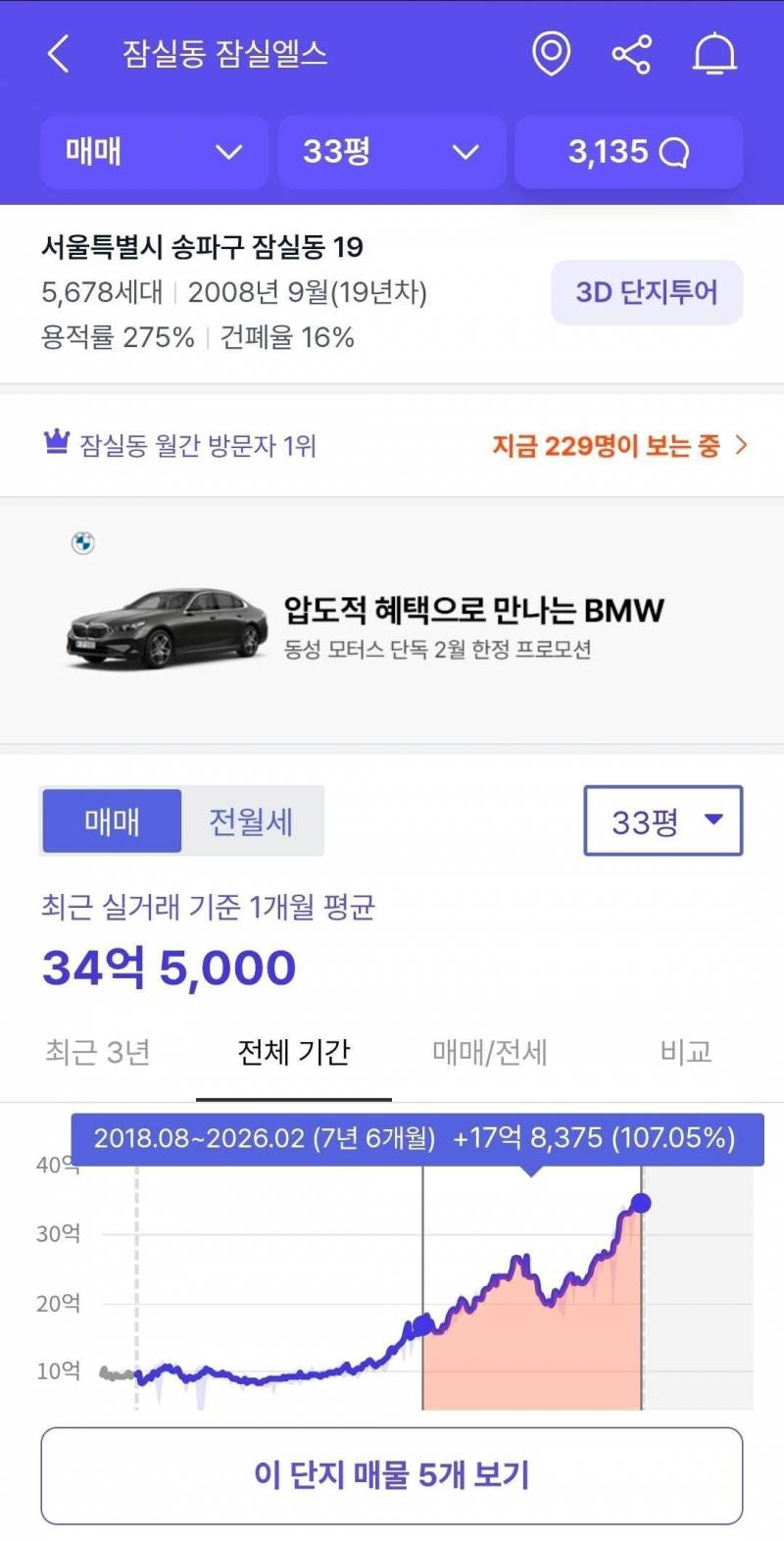Viewport: 784px width, 1541px height.
Task: Open notifications with the bell icon
Action: (714, 54)
